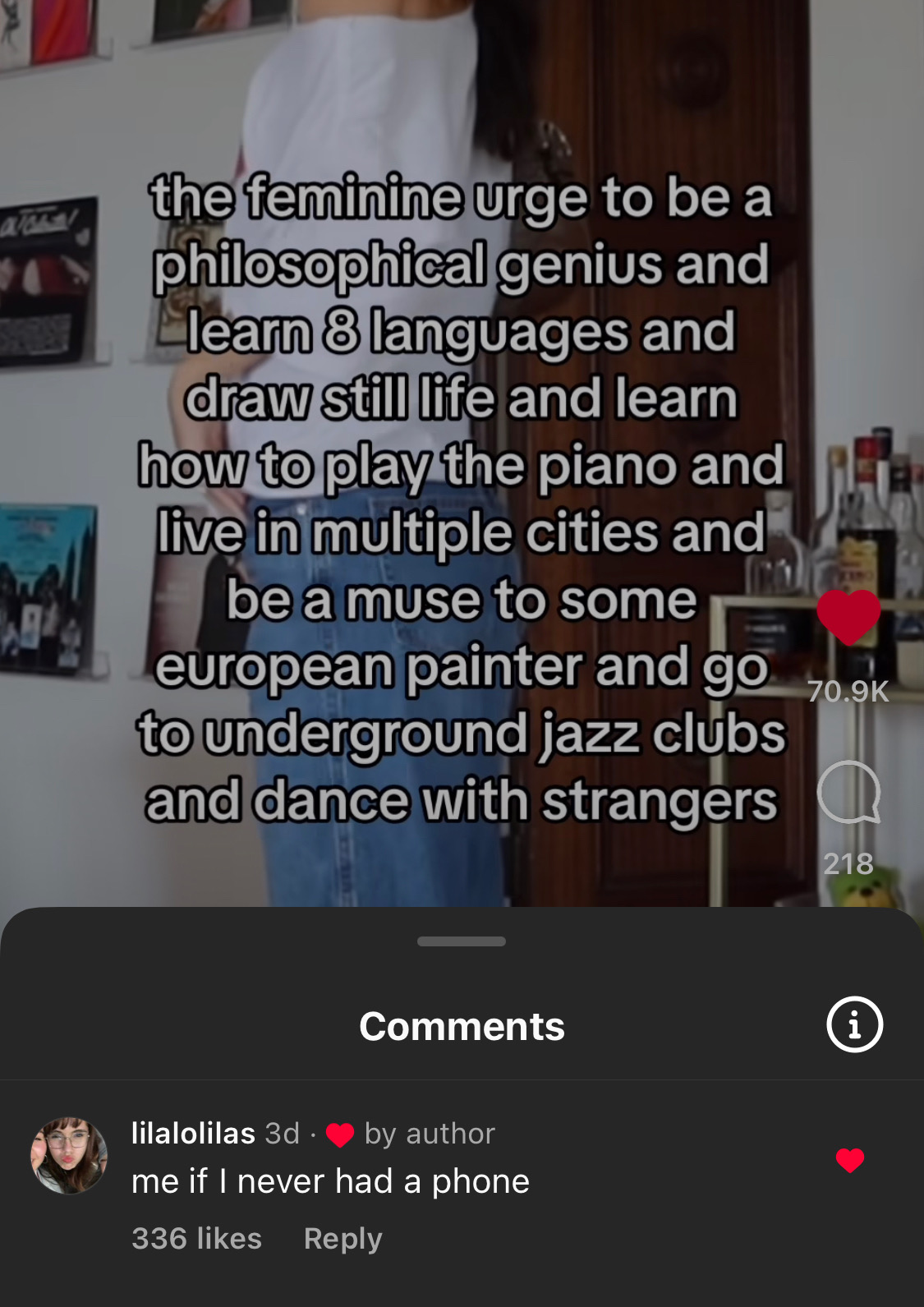The height and width of the screenshot is (1307, 924).
Task: Unlike the video with the red heart
Action: [848, 618]
